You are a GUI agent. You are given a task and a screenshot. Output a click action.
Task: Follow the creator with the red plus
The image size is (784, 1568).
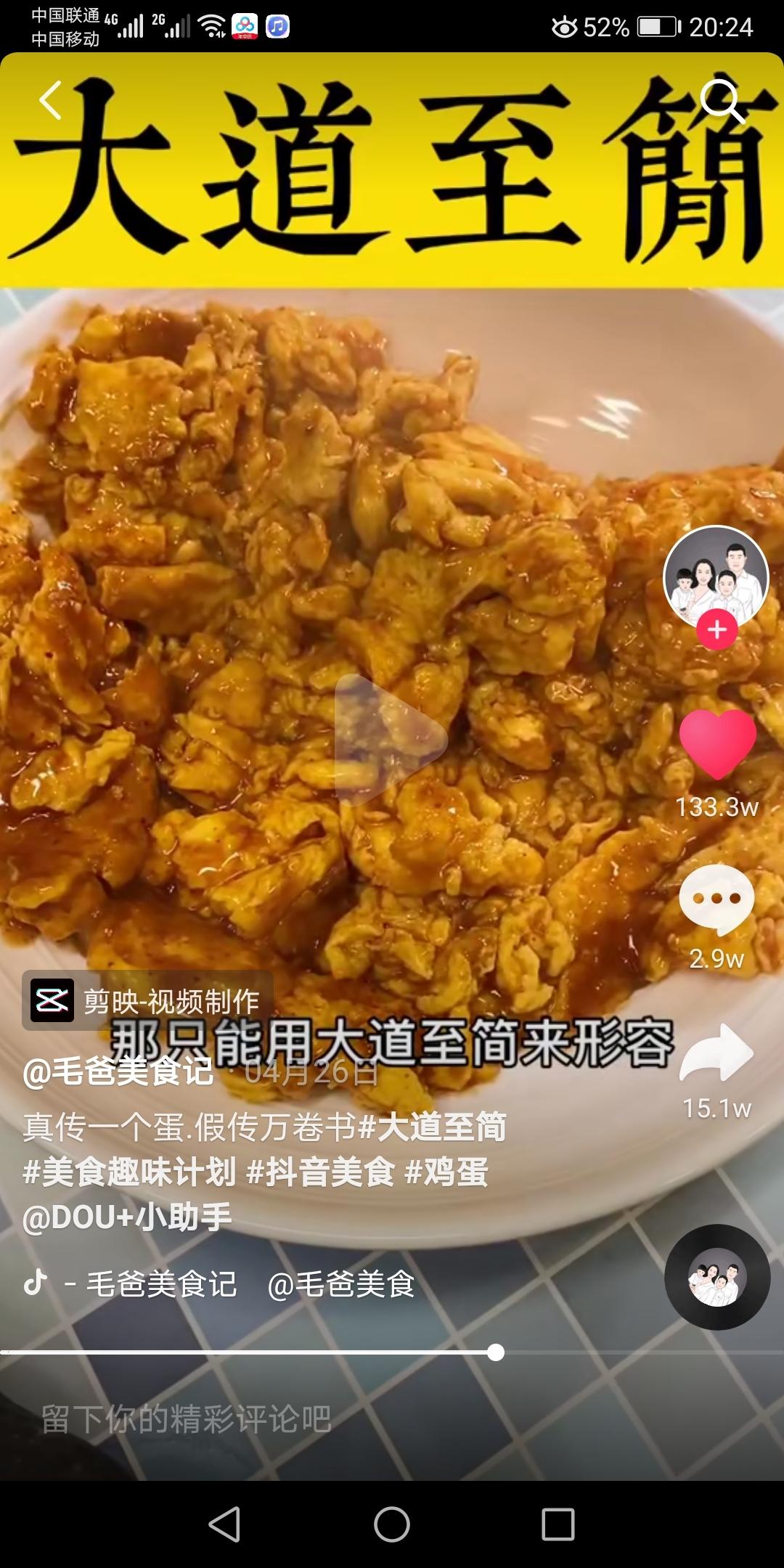(x=717, y=630)
